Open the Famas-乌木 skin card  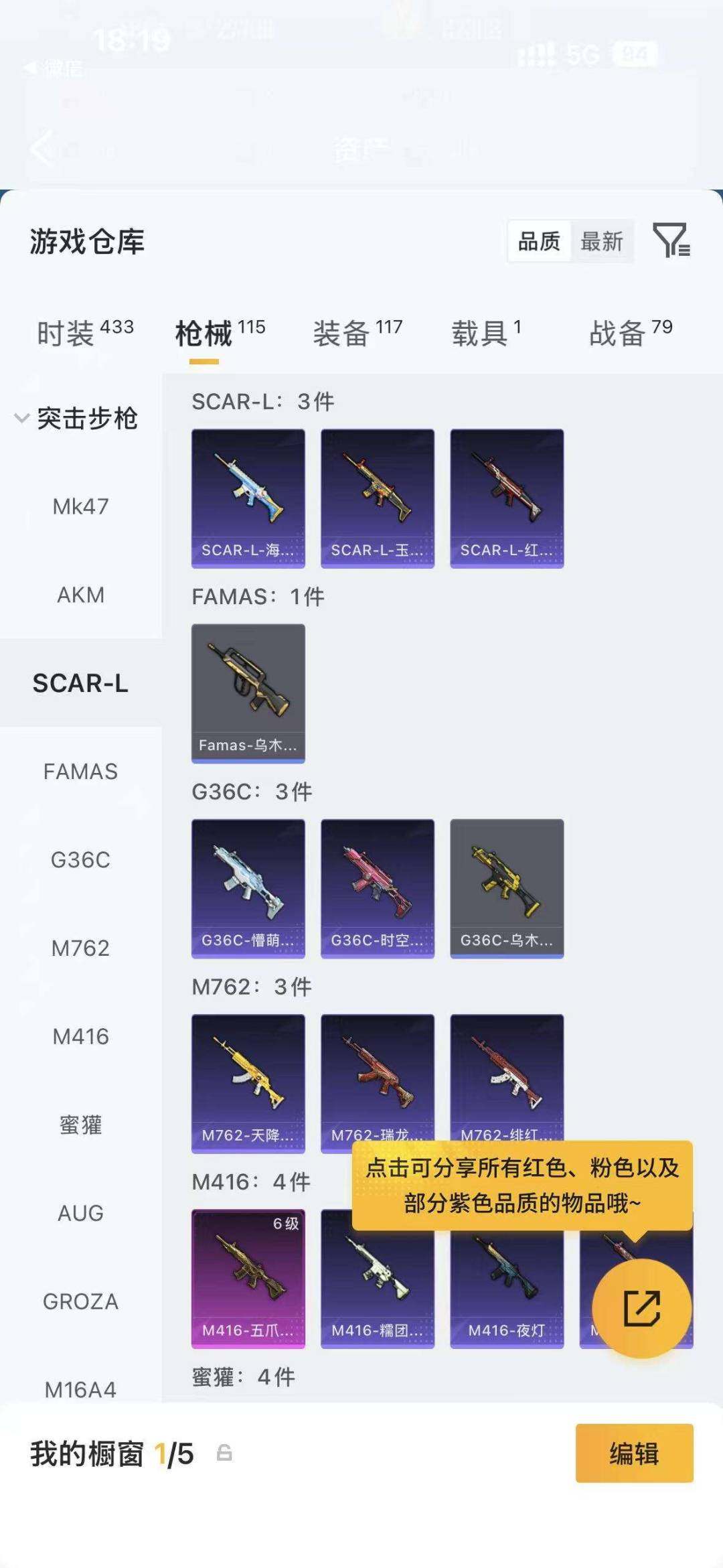pos(248,694)
